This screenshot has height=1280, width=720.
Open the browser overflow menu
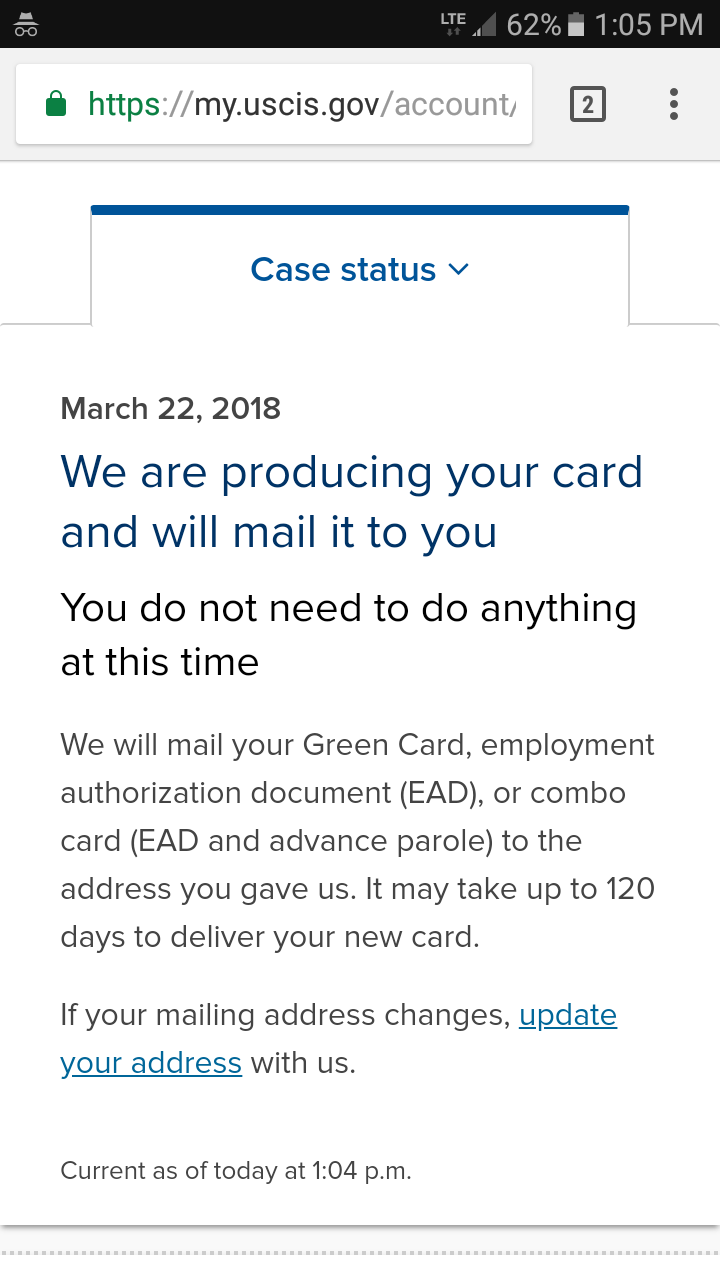pos(674,104)
